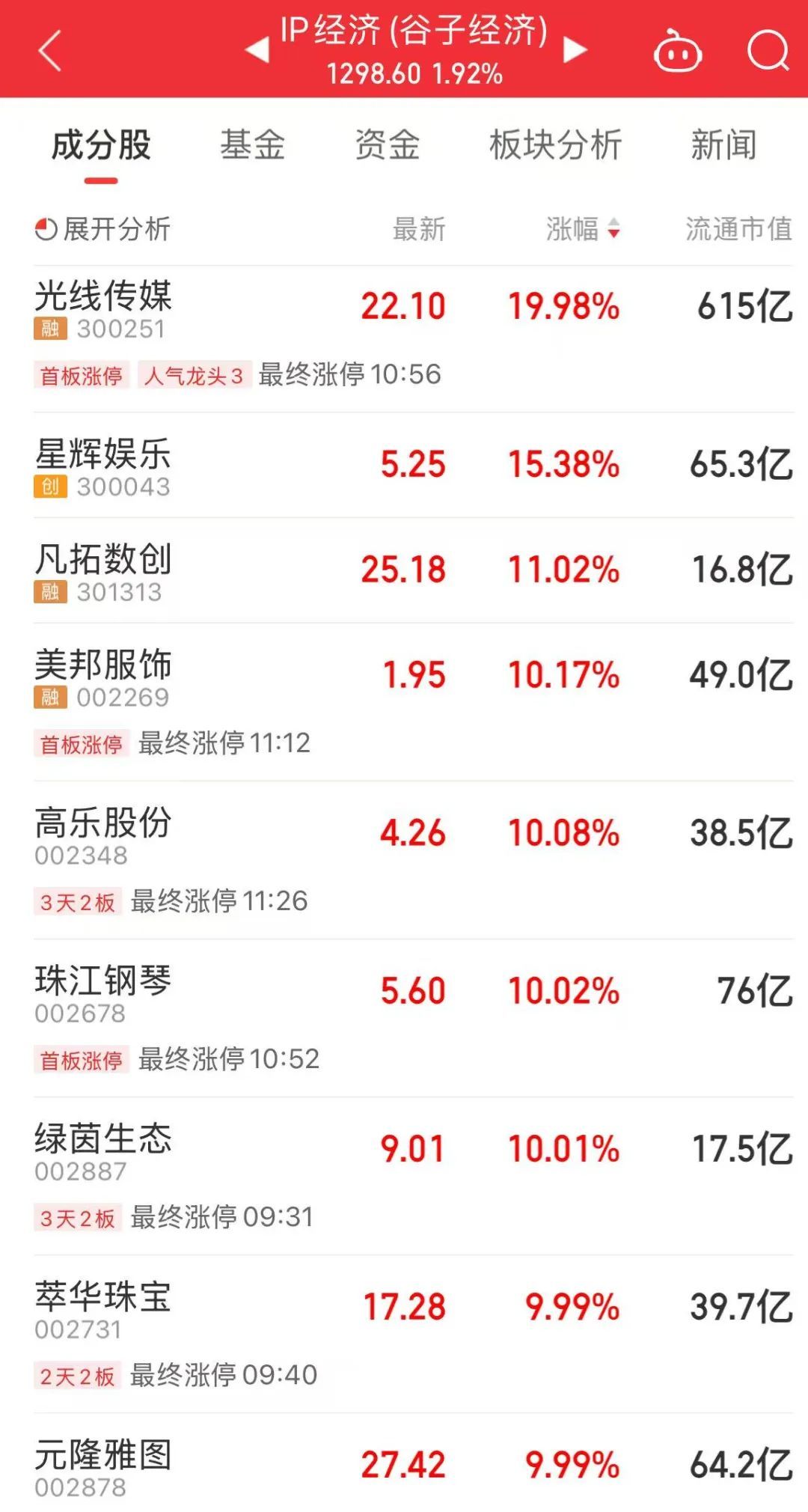
Task: Switch to the 资金 tab
Action: pyautogui.click(x=387, y=145)
